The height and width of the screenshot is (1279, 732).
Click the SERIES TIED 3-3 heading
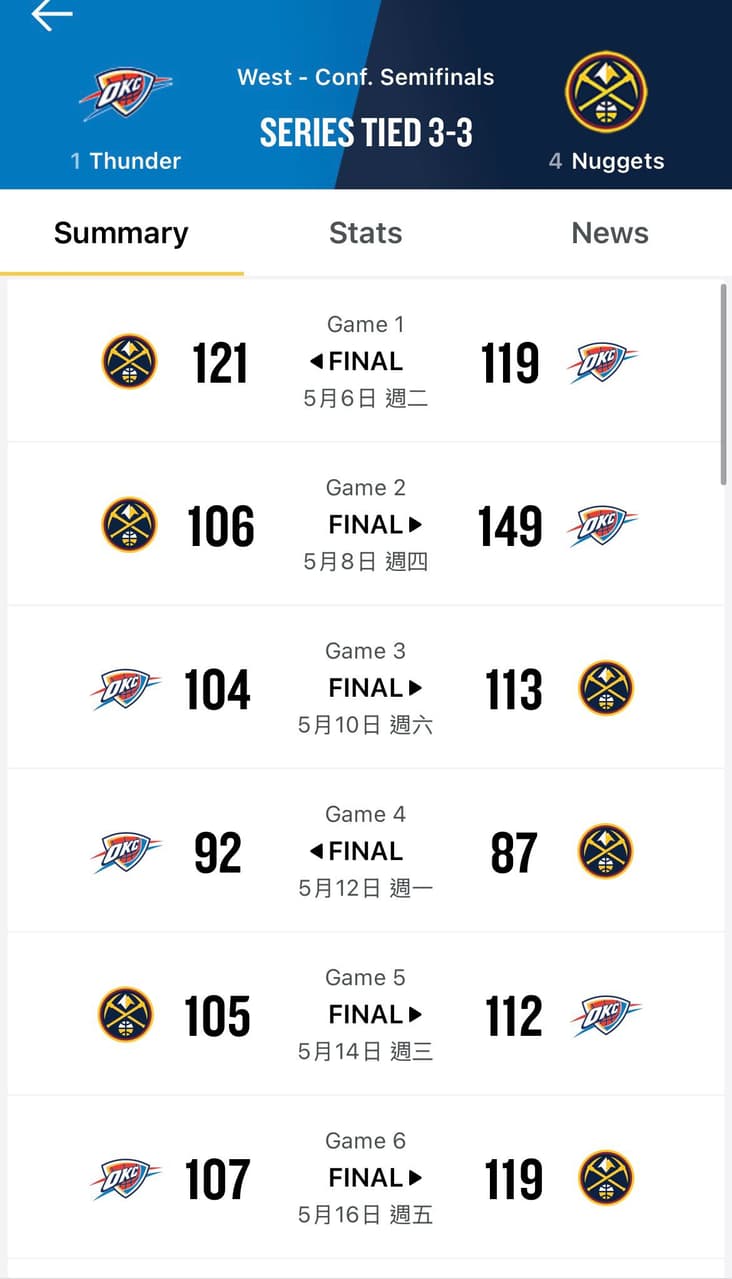point(366,131)
